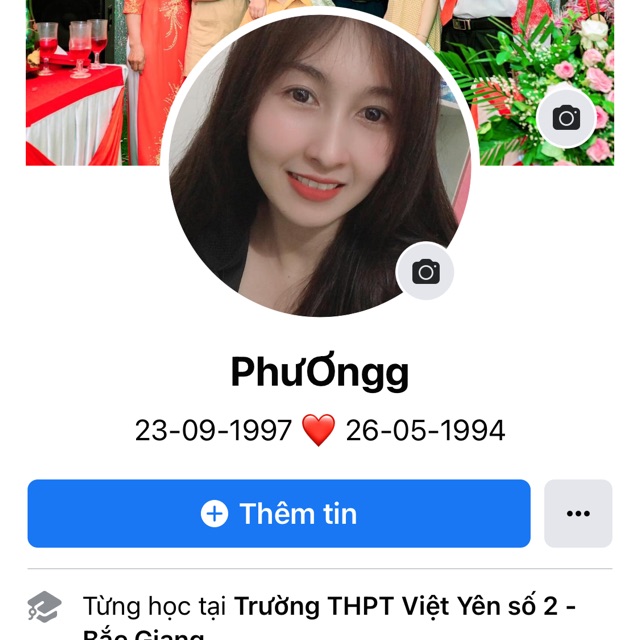Tap the camera icon on the cover photo

tap(566, 118)
